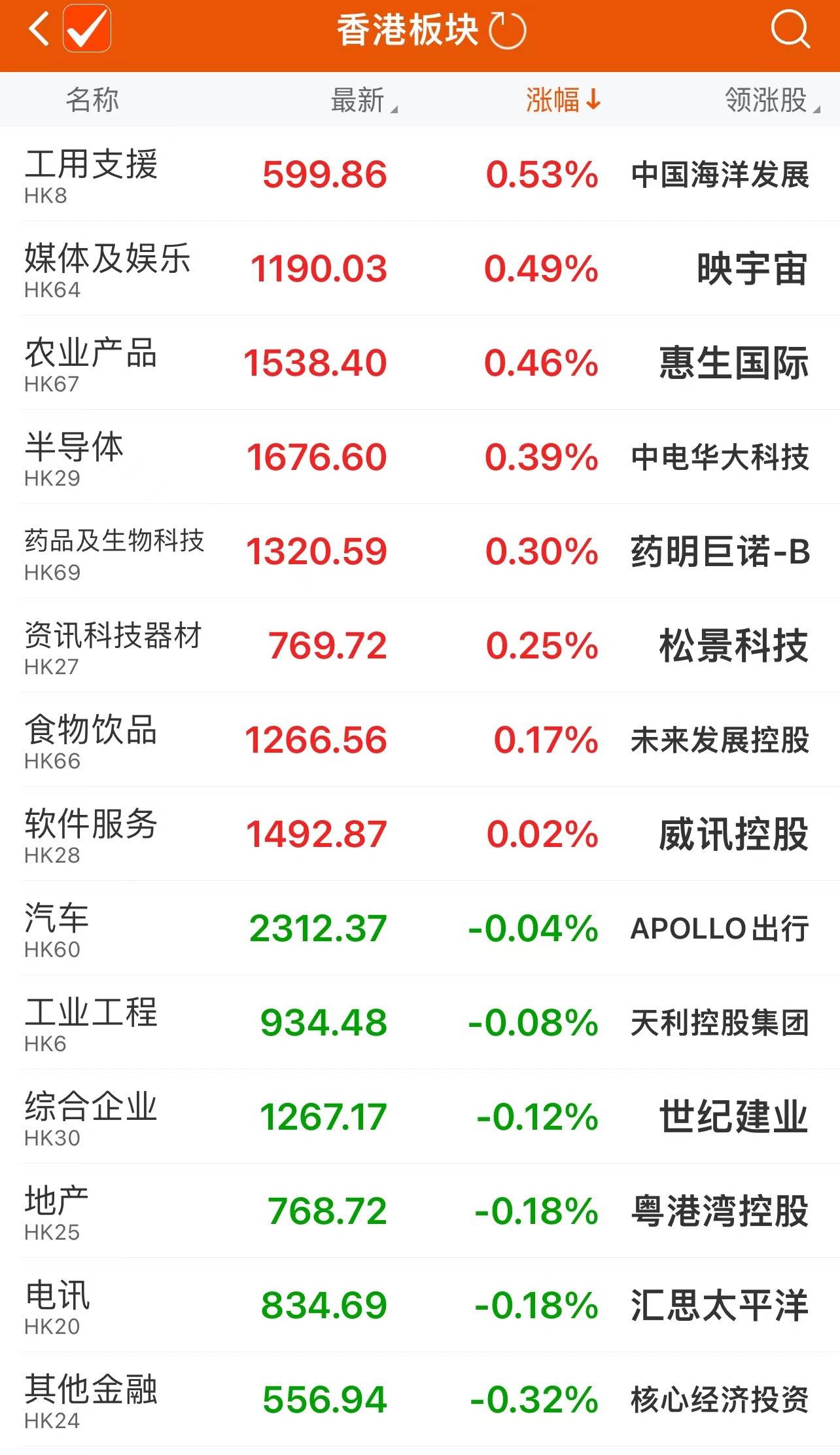Open the 工用支援 HK8 sector

[x=419, y=175]
